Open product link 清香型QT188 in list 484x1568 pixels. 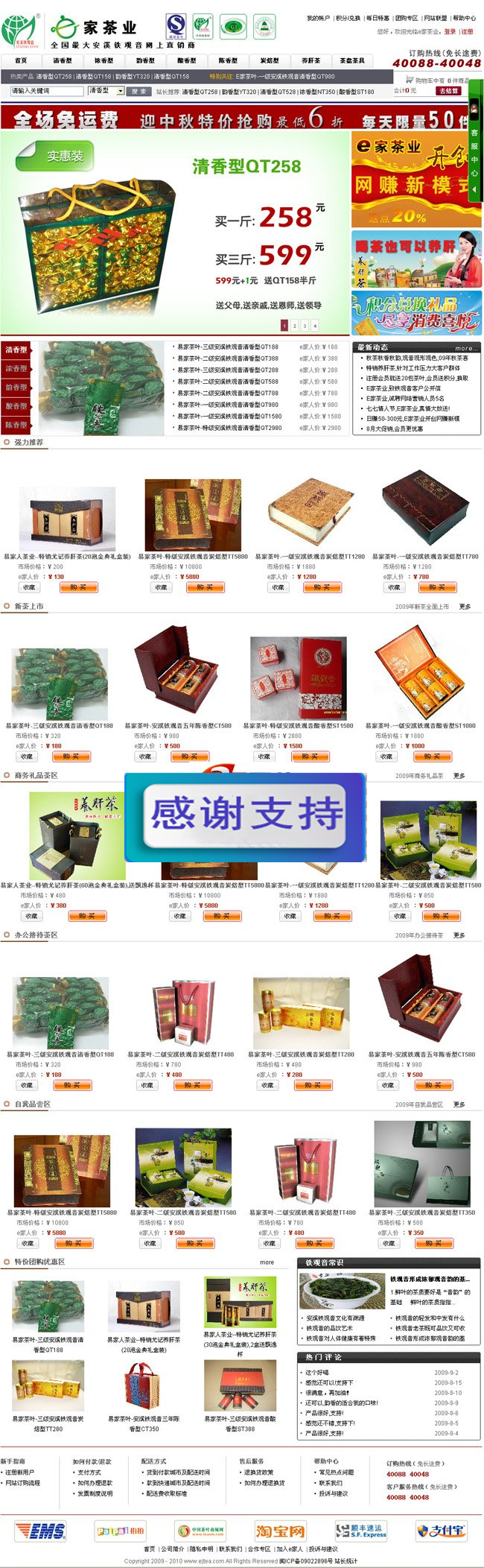pos(227,347)
